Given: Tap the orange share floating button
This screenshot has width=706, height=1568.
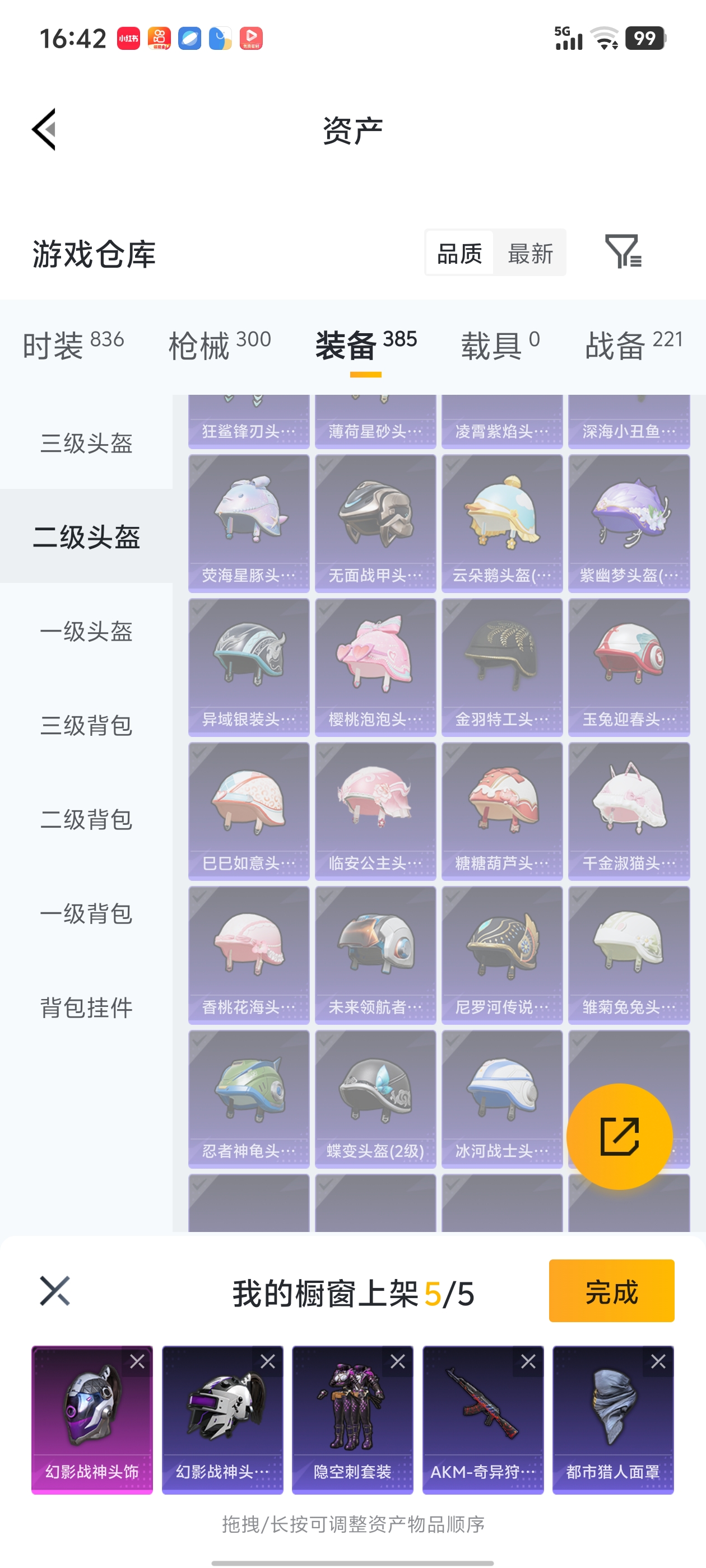Looking at the screenshot, I should click(619, 1136).
